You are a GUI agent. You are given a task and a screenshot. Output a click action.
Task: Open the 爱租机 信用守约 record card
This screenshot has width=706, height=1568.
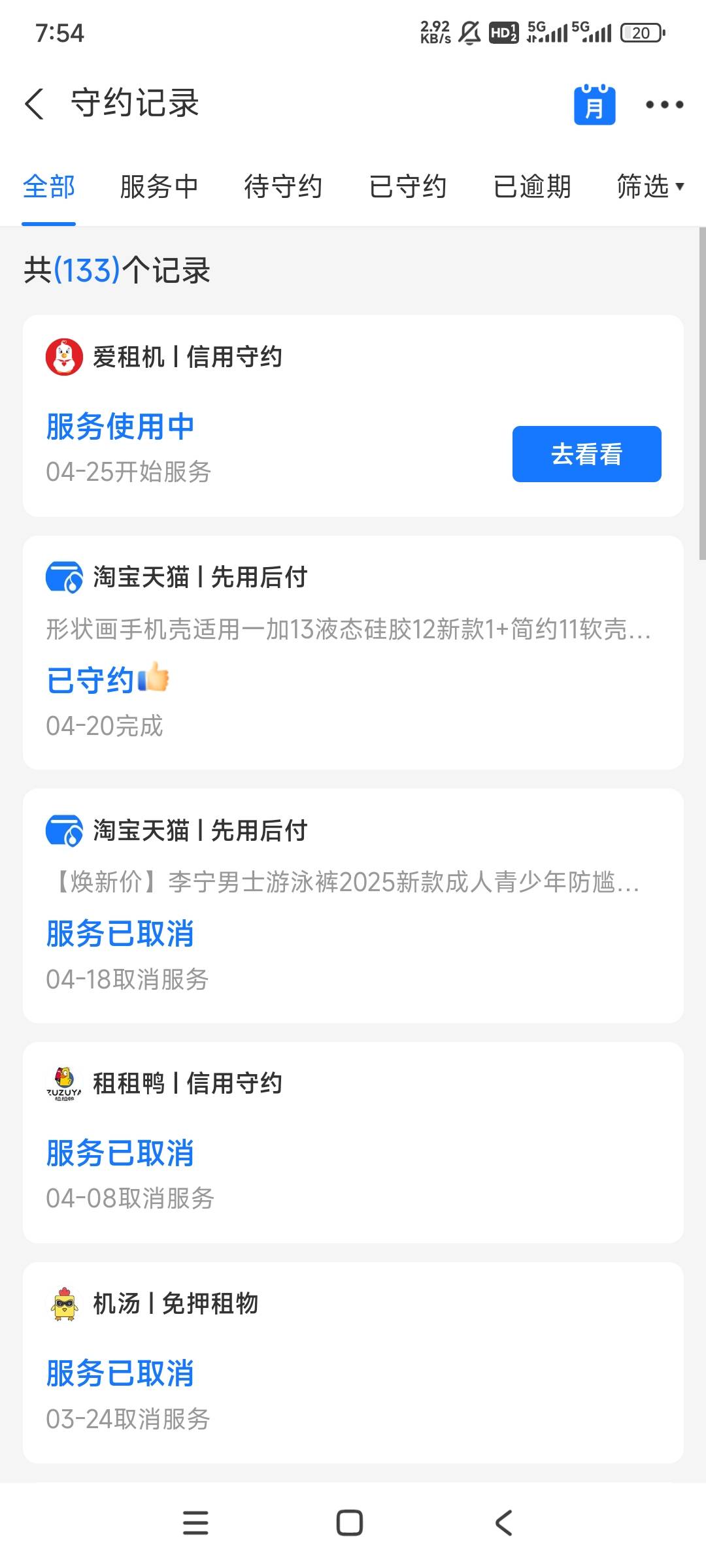353,416
